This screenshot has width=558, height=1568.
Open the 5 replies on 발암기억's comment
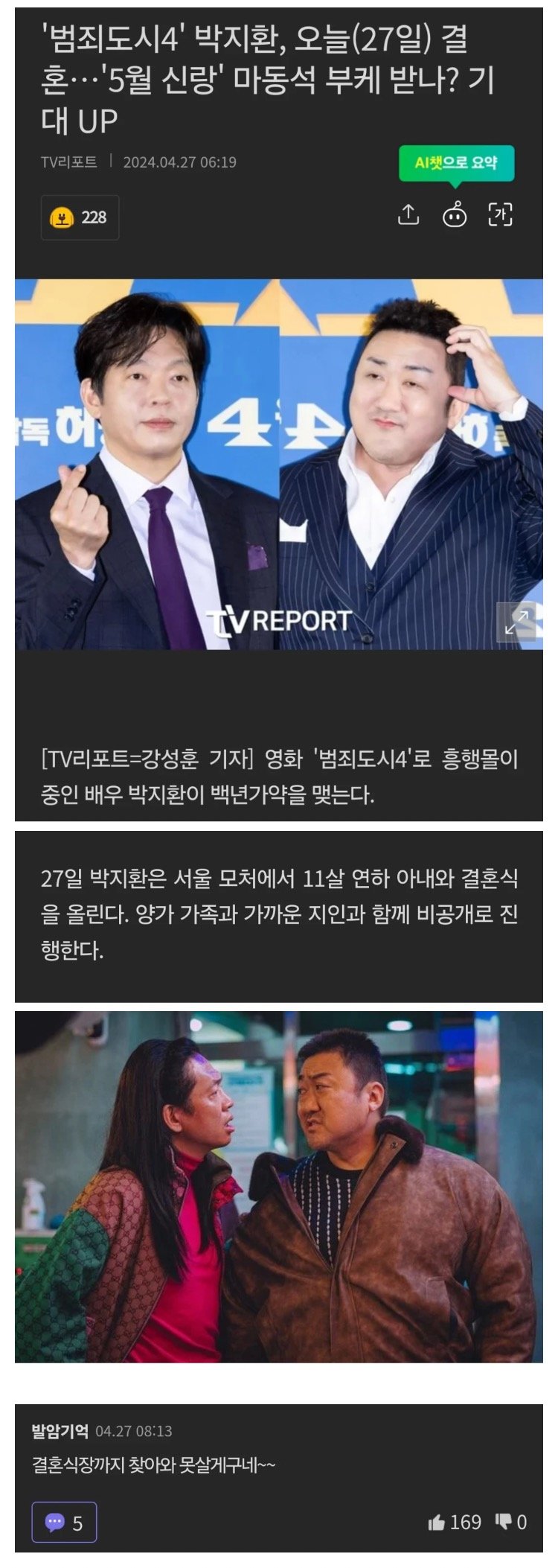64,1523
